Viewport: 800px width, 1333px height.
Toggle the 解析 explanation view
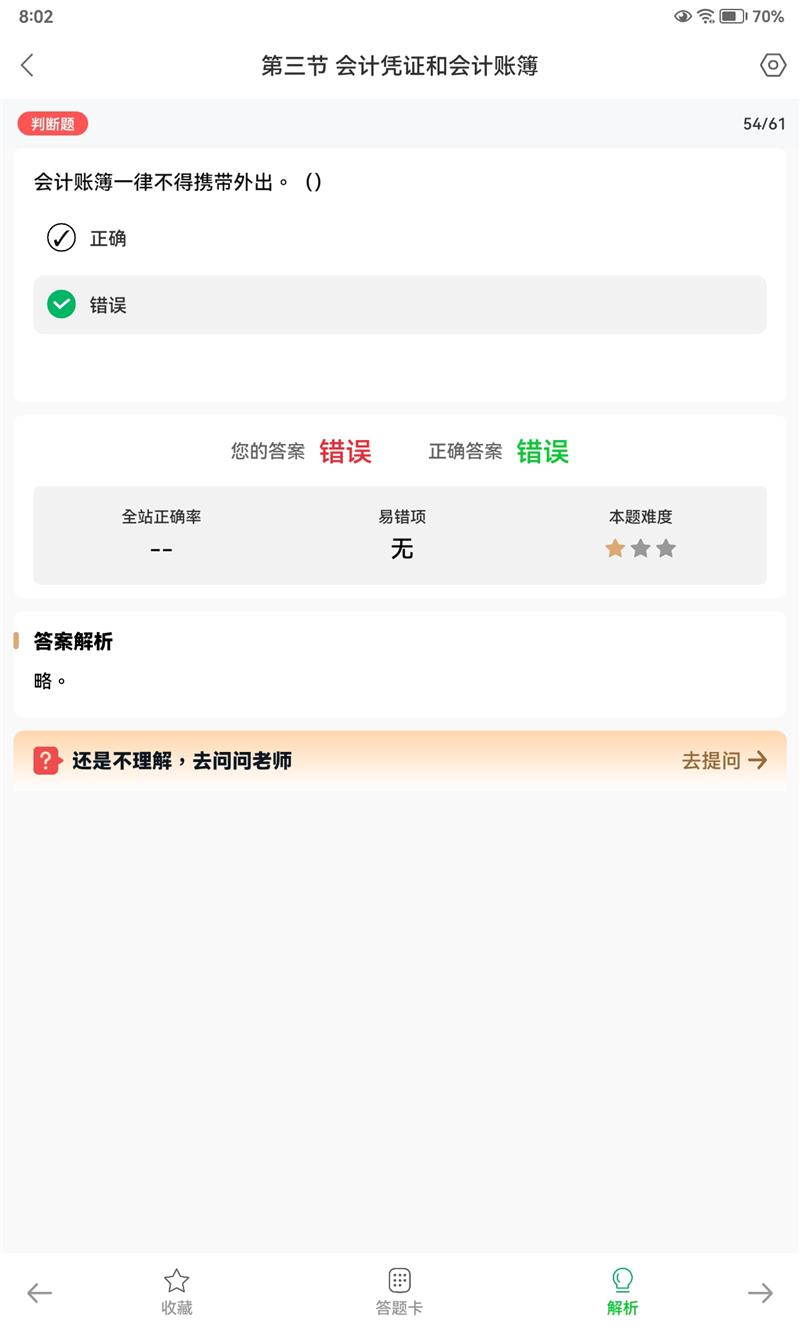pyautogui.click(x=622, y=1292)
